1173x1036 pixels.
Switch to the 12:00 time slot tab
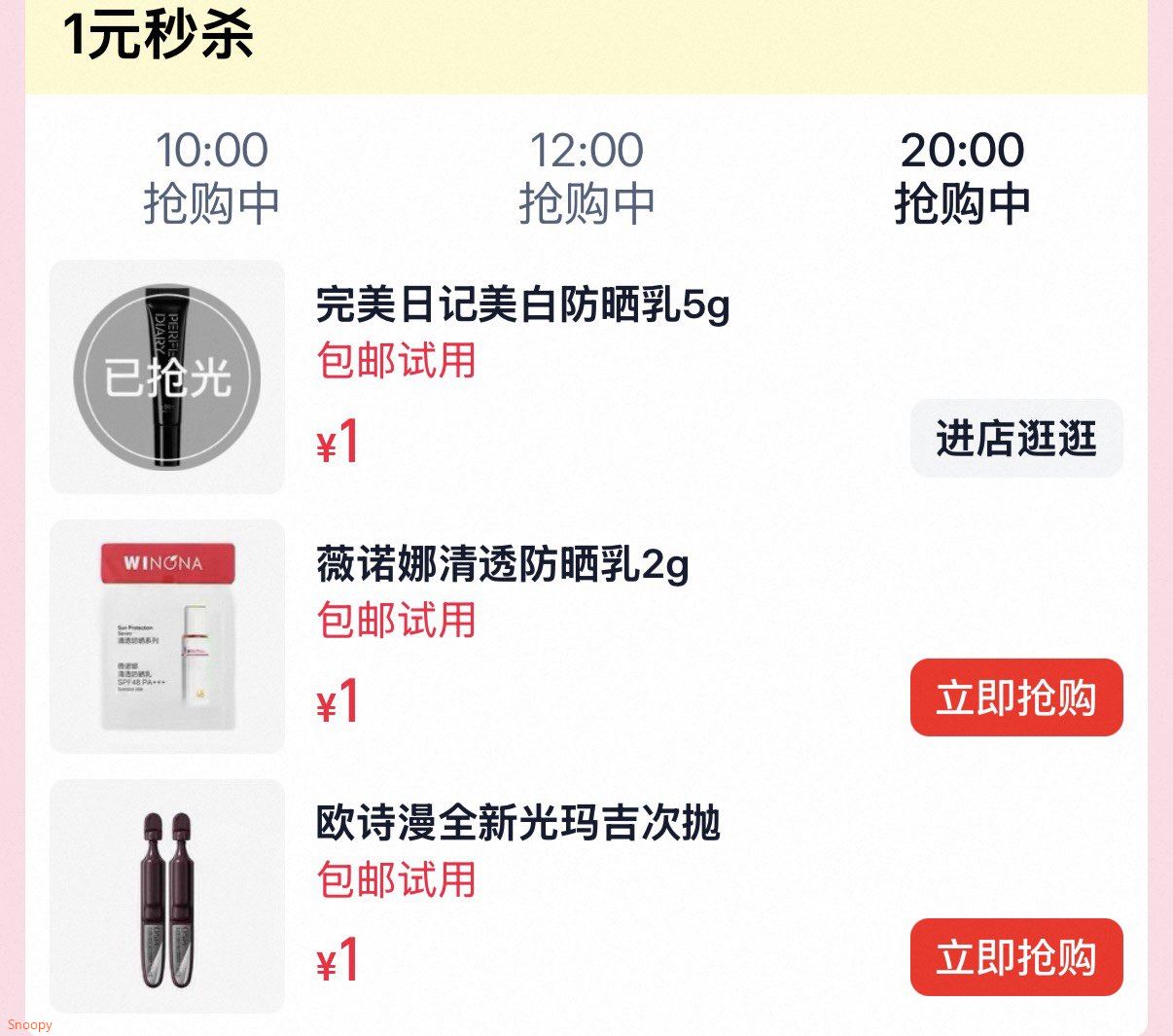tap(586, 177)
